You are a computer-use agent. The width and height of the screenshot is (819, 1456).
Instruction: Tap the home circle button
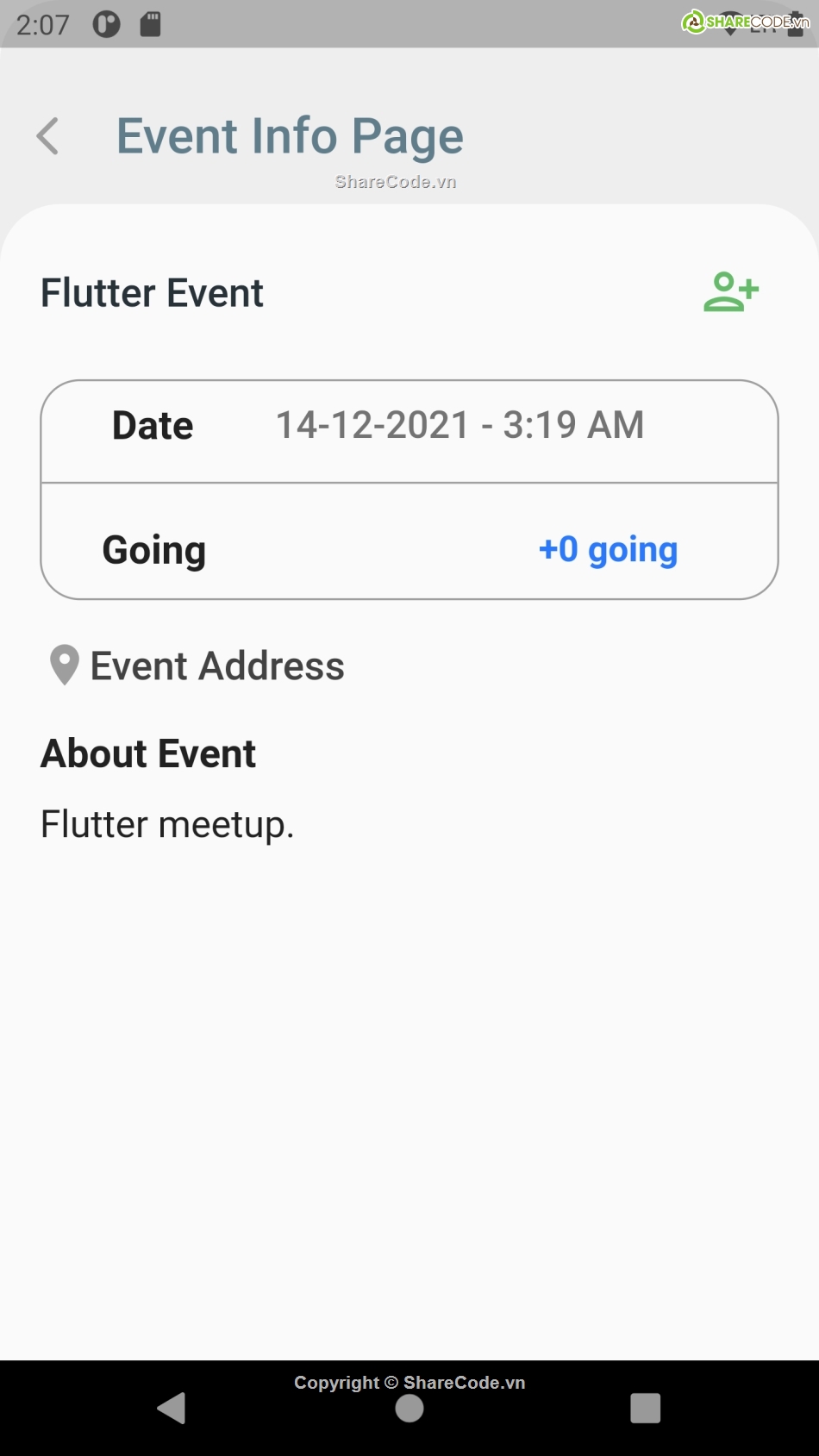[x=409, y=1409]
